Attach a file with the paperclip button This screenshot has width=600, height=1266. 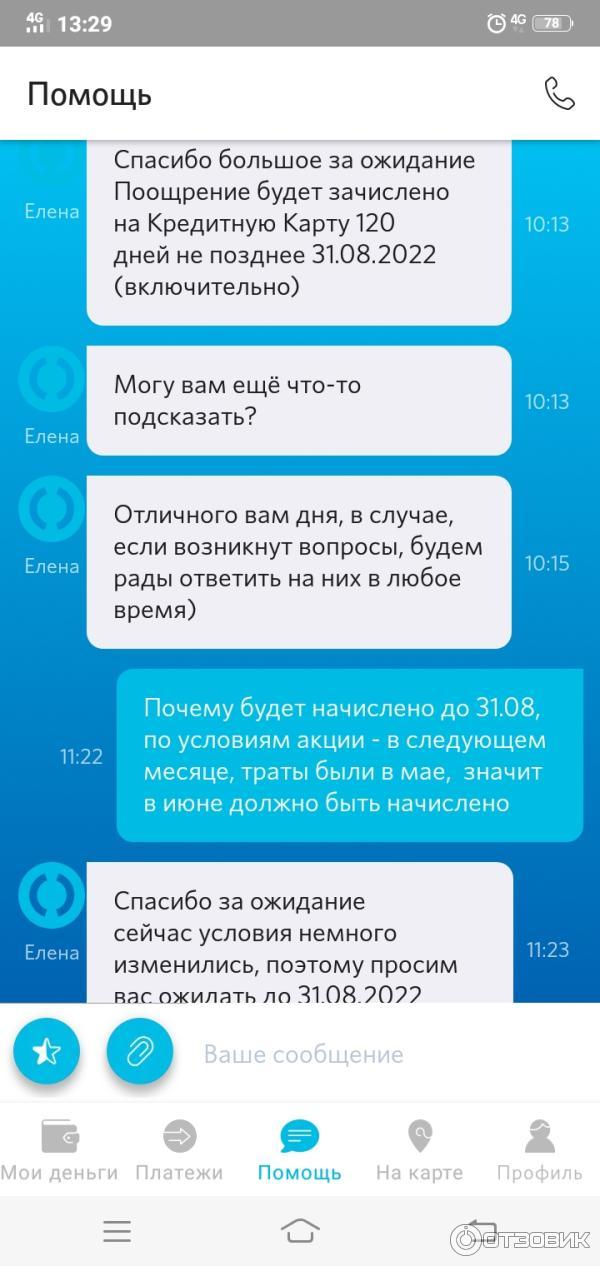coord(140,1051)
